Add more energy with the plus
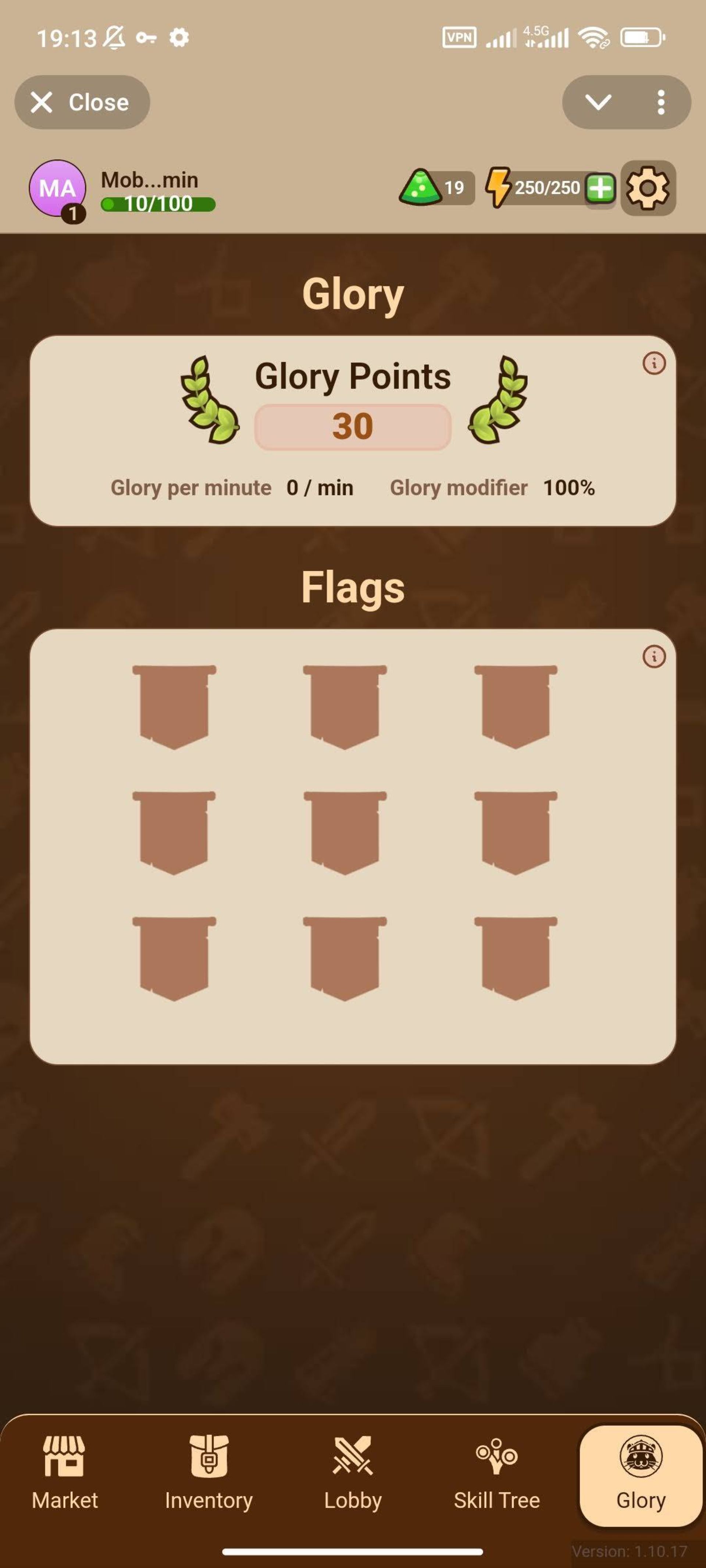Image resolution: width=706 pixels, height=1568 pixels. tap(600, 188)
